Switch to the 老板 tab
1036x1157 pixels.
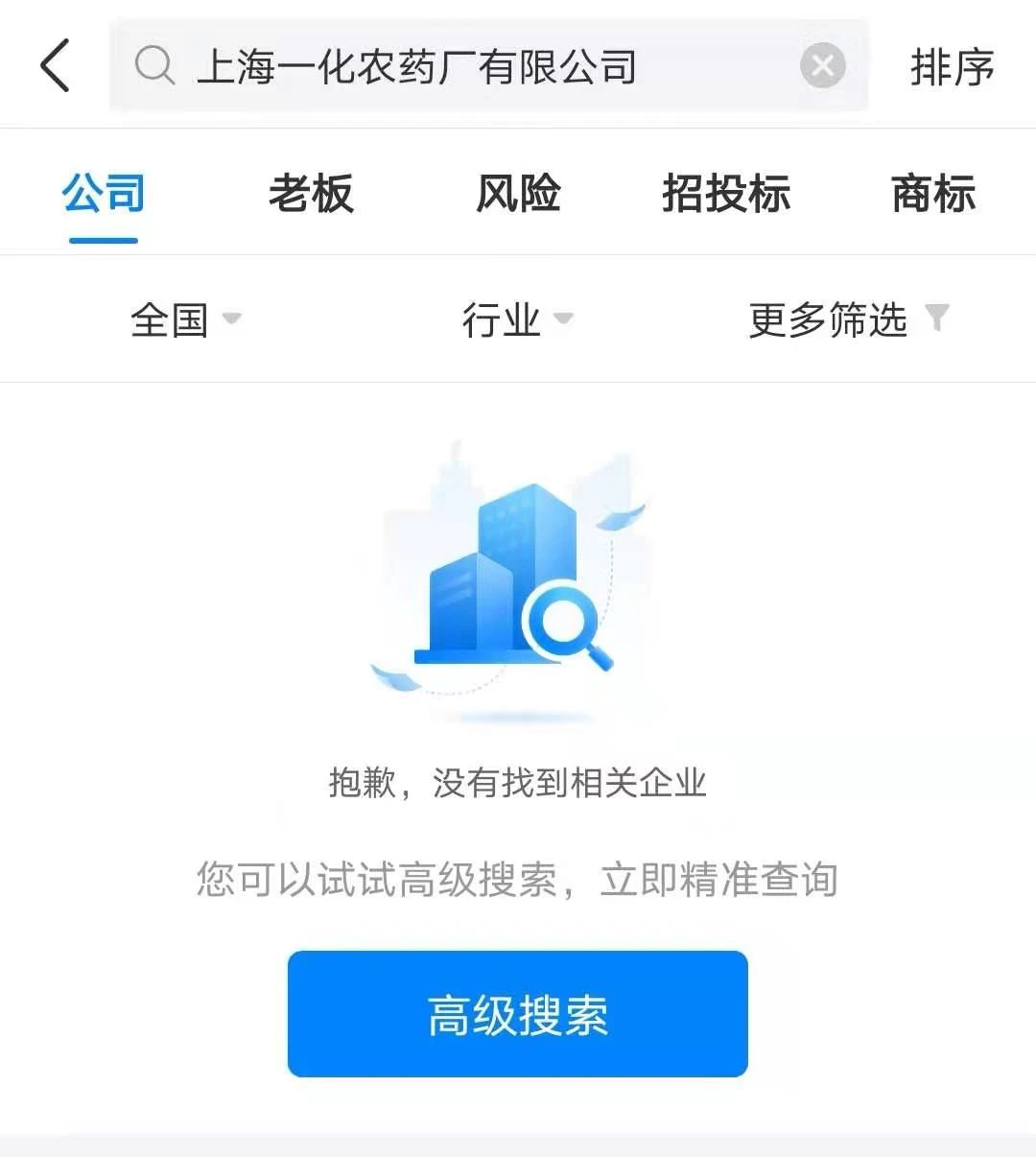[x=311, y=194]
